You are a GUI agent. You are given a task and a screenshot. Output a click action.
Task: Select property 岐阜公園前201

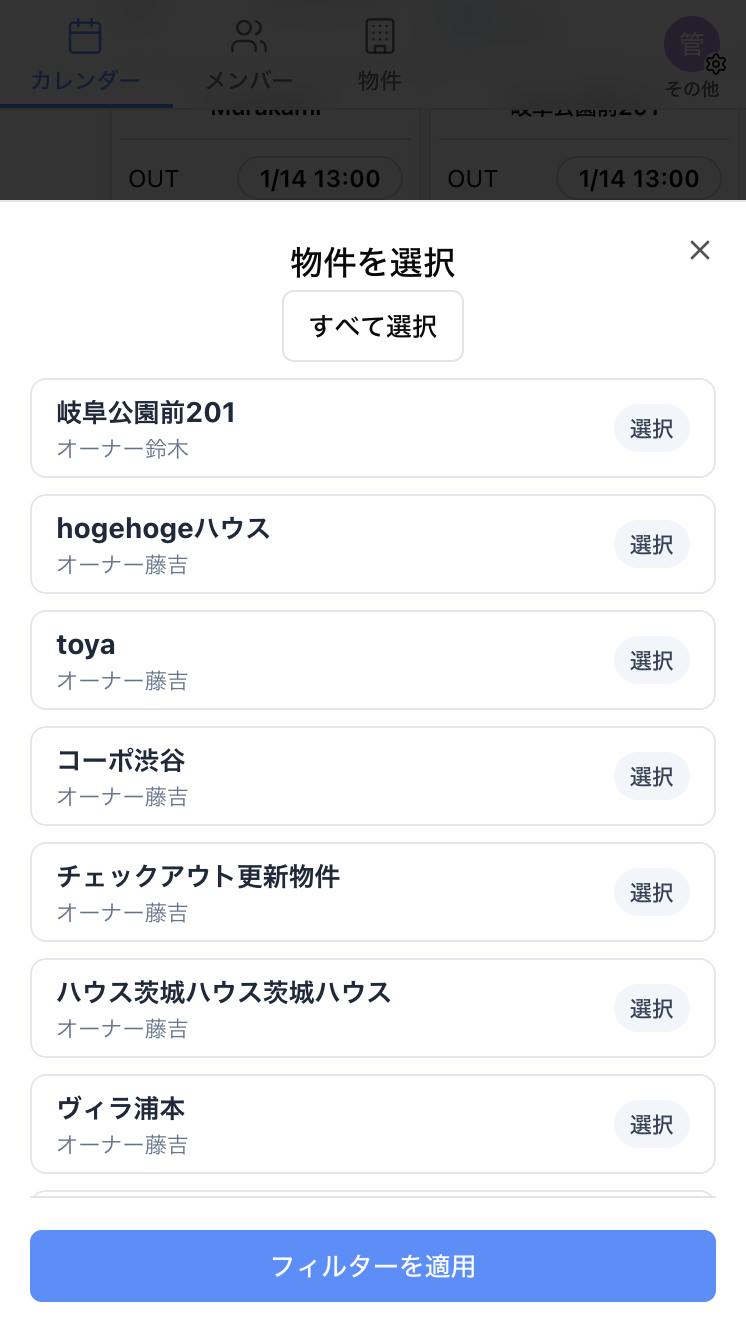pos(651,428)
